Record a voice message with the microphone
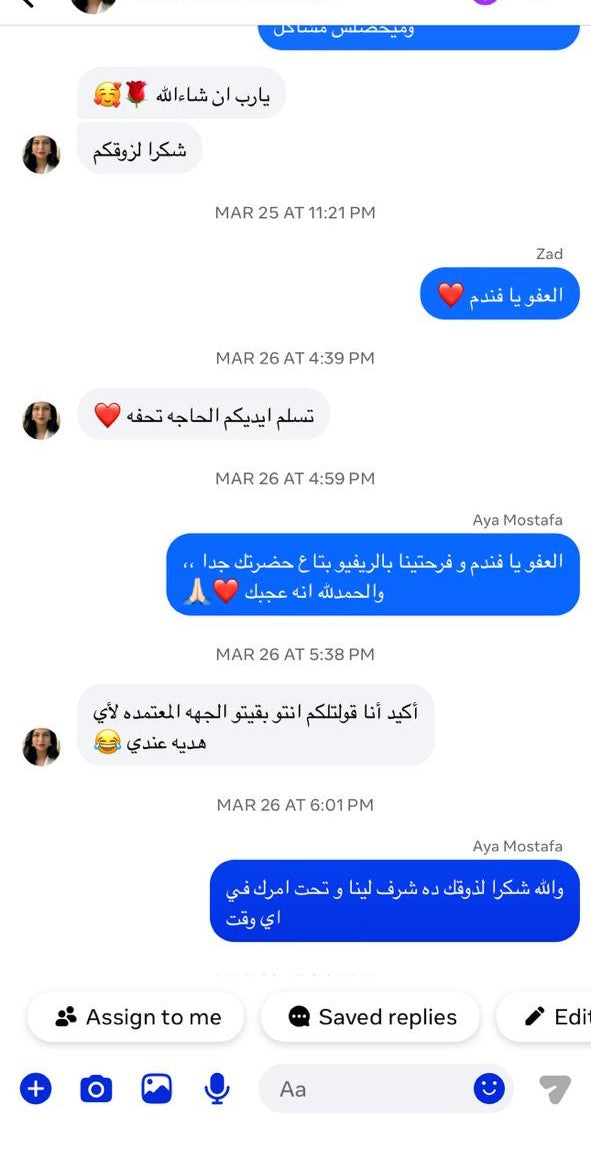Screen dimensions: 591x1171 217,1089
